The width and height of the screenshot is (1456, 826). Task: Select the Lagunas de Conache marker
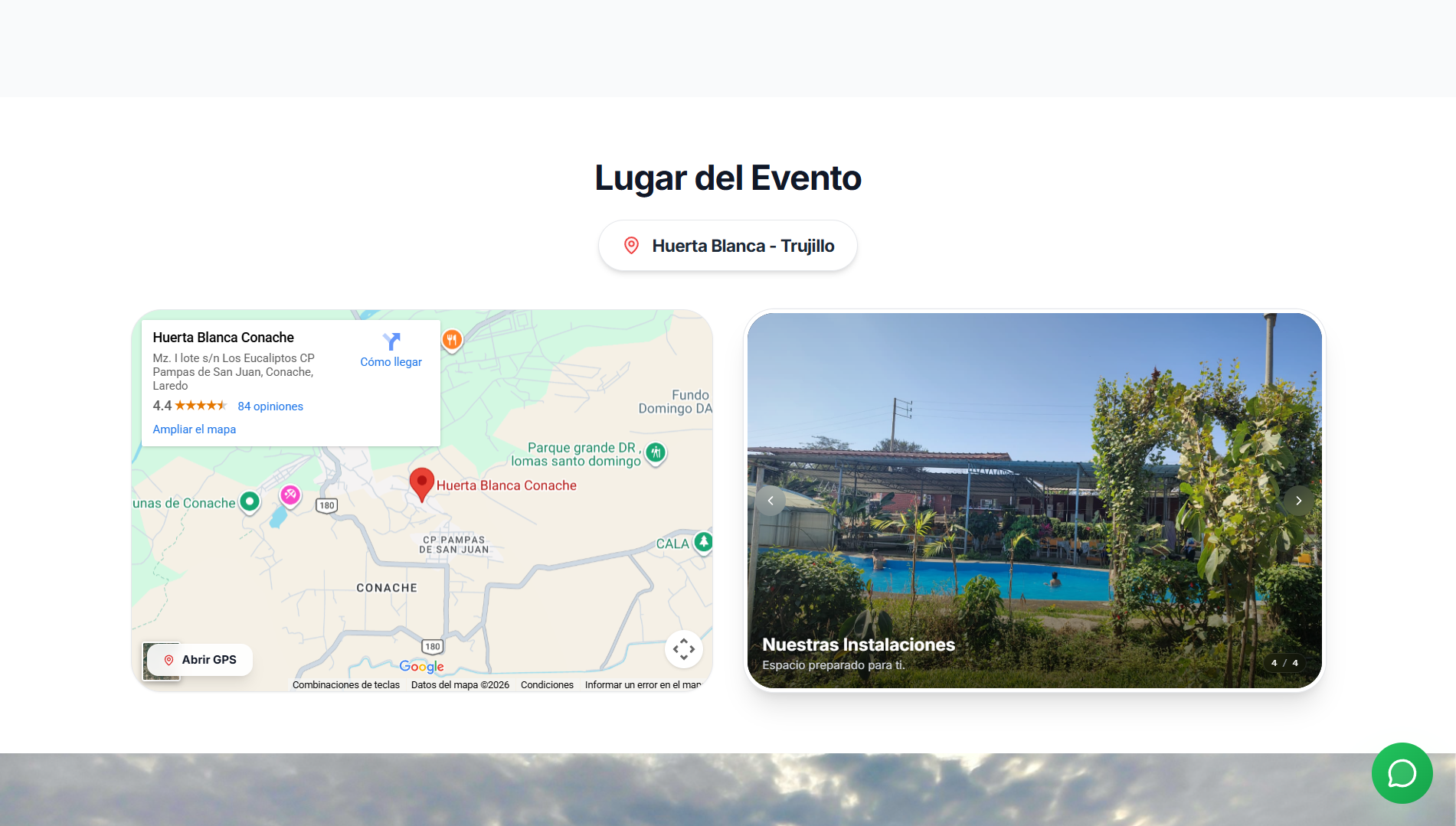pos(250,501)
